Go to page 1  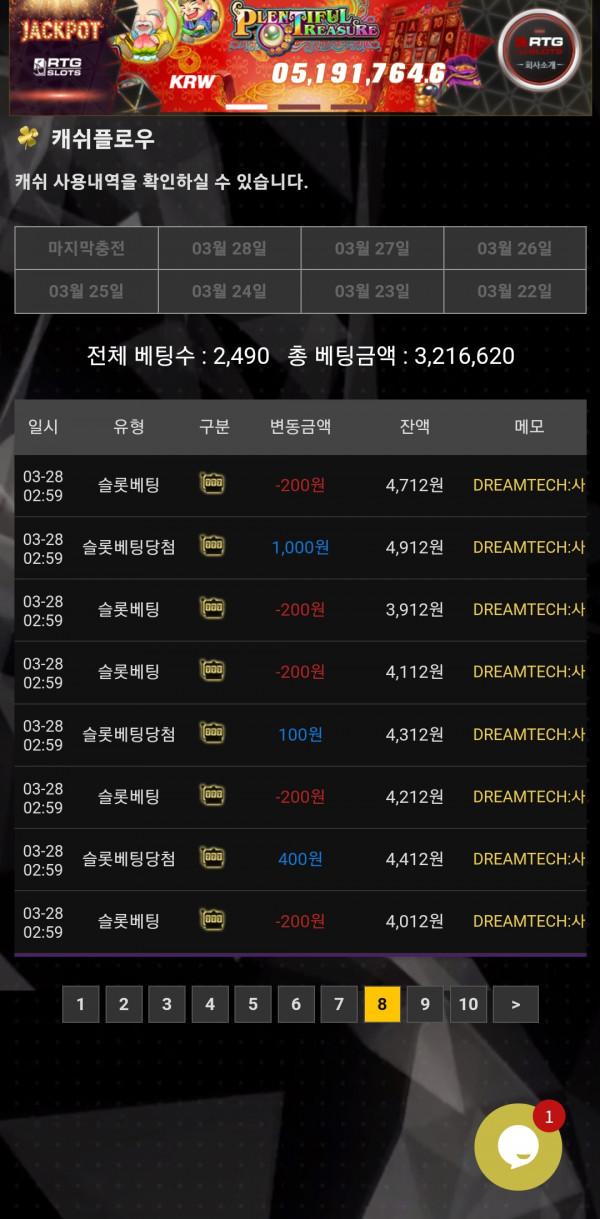point(80,1004)
